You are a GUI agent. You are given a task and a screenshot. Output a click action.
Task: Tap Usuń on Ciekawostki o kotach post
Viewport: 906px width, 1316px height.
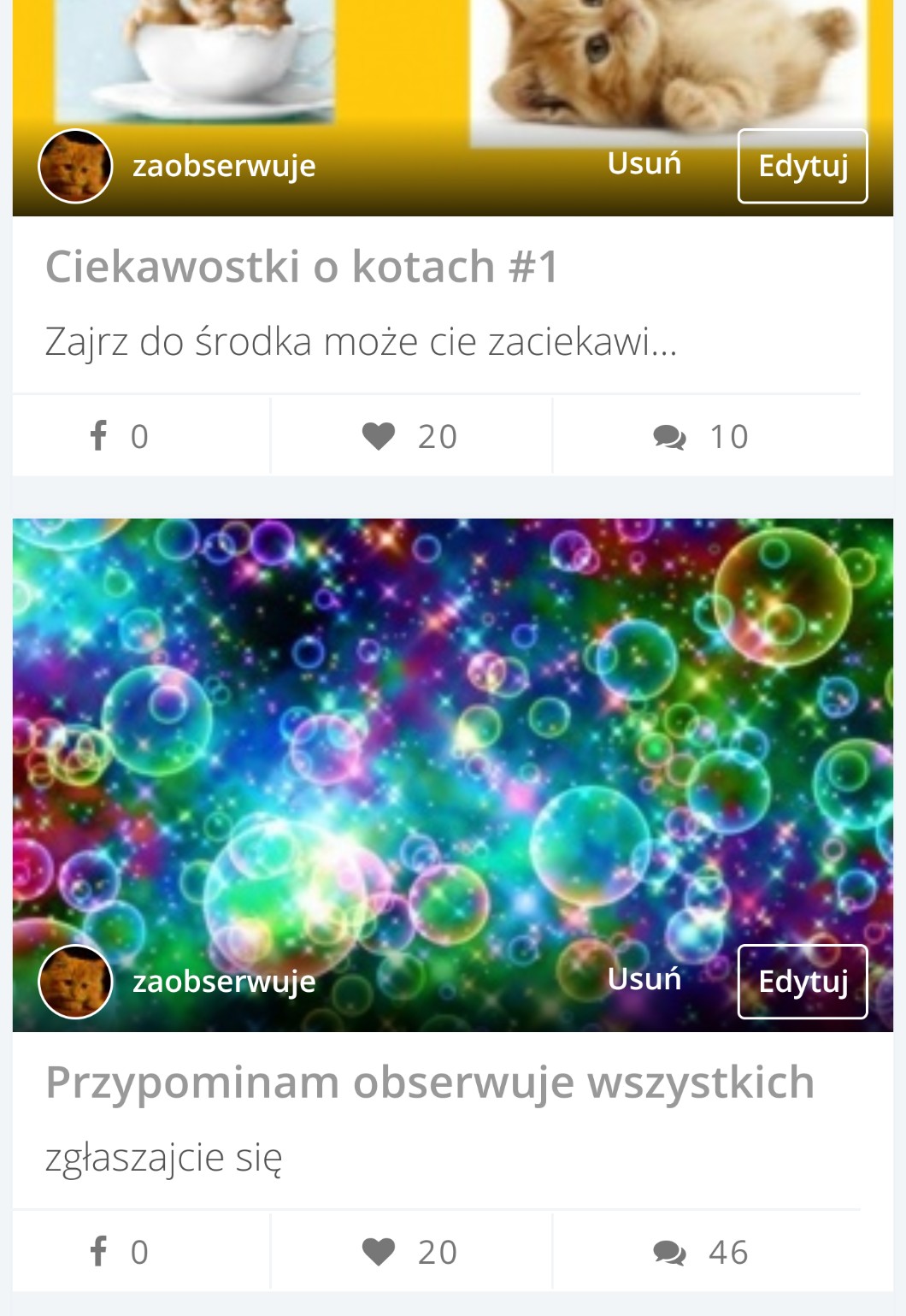coord(644,163)
